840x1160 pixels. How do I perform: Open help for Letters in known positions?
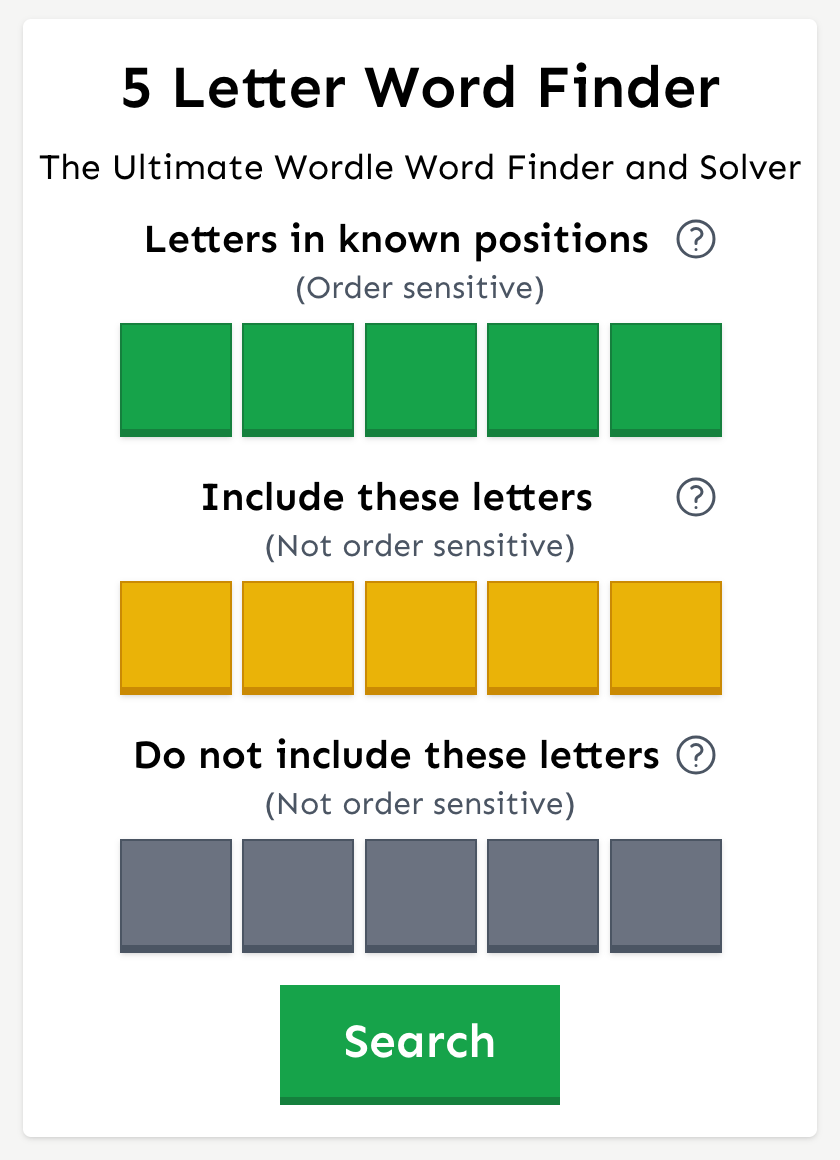coord(696,240)
